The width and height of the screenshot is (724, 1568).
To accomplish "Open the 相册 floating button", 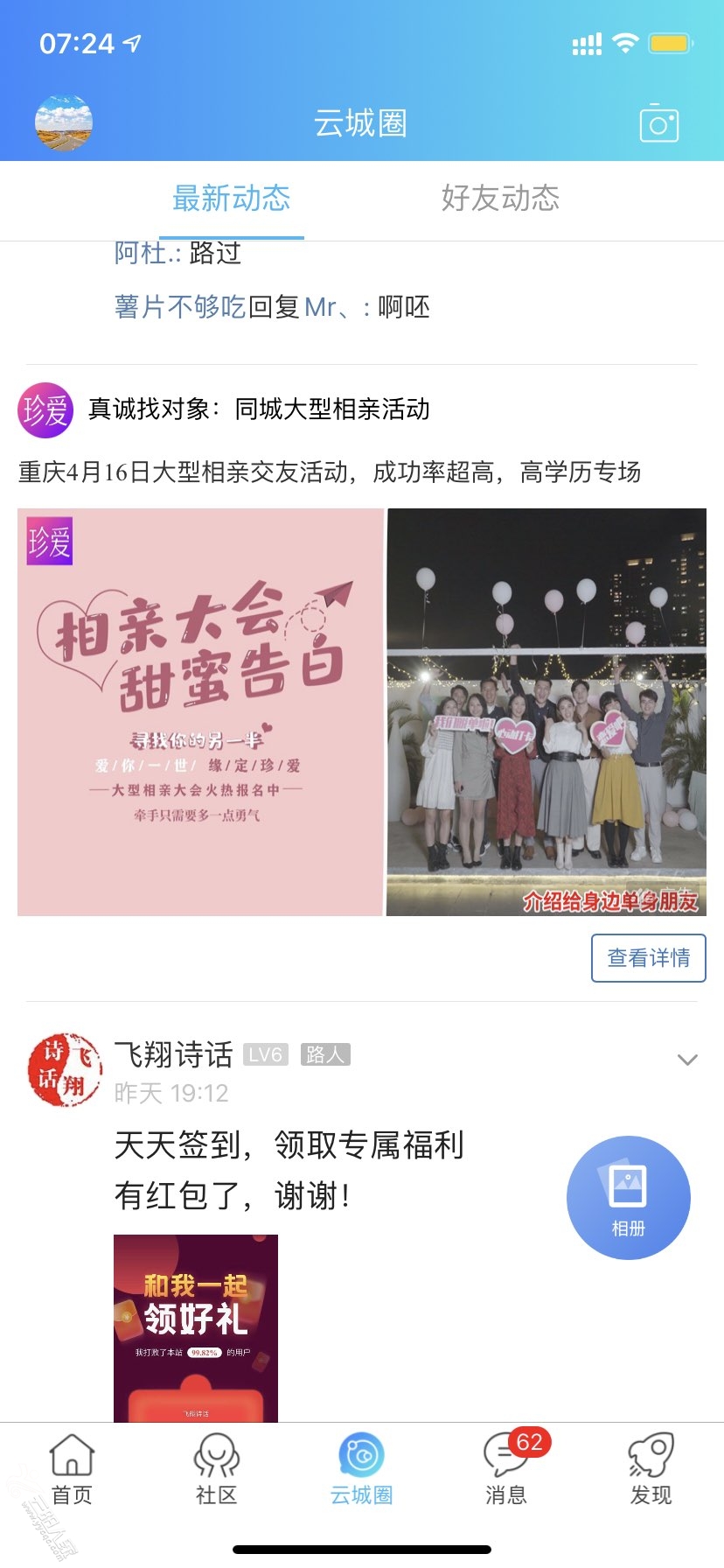I will click(x=628, y=1197).
